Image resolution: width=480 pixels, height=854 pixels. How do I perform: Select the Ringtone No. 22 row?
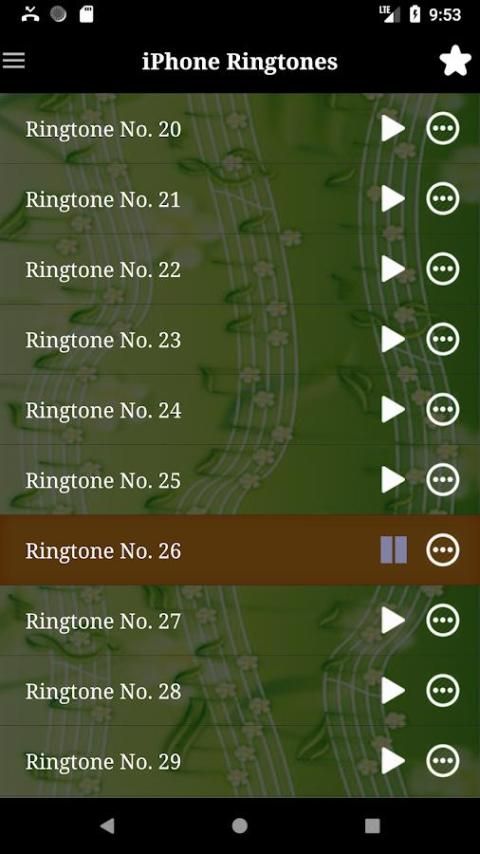pos(240,269)
